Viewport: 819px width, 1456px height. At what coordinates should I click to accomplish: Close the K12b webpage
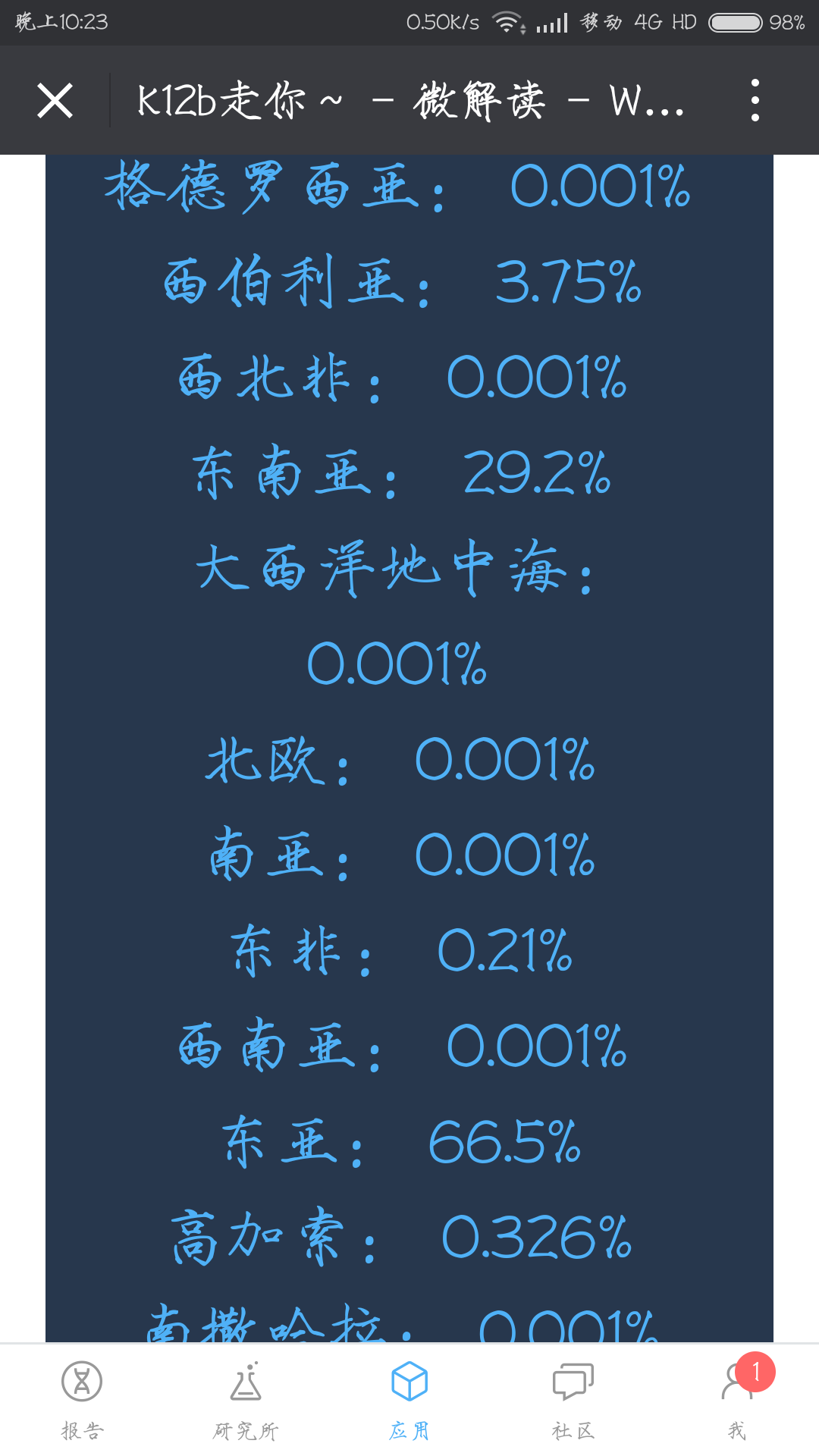click(x=55, y=101)
